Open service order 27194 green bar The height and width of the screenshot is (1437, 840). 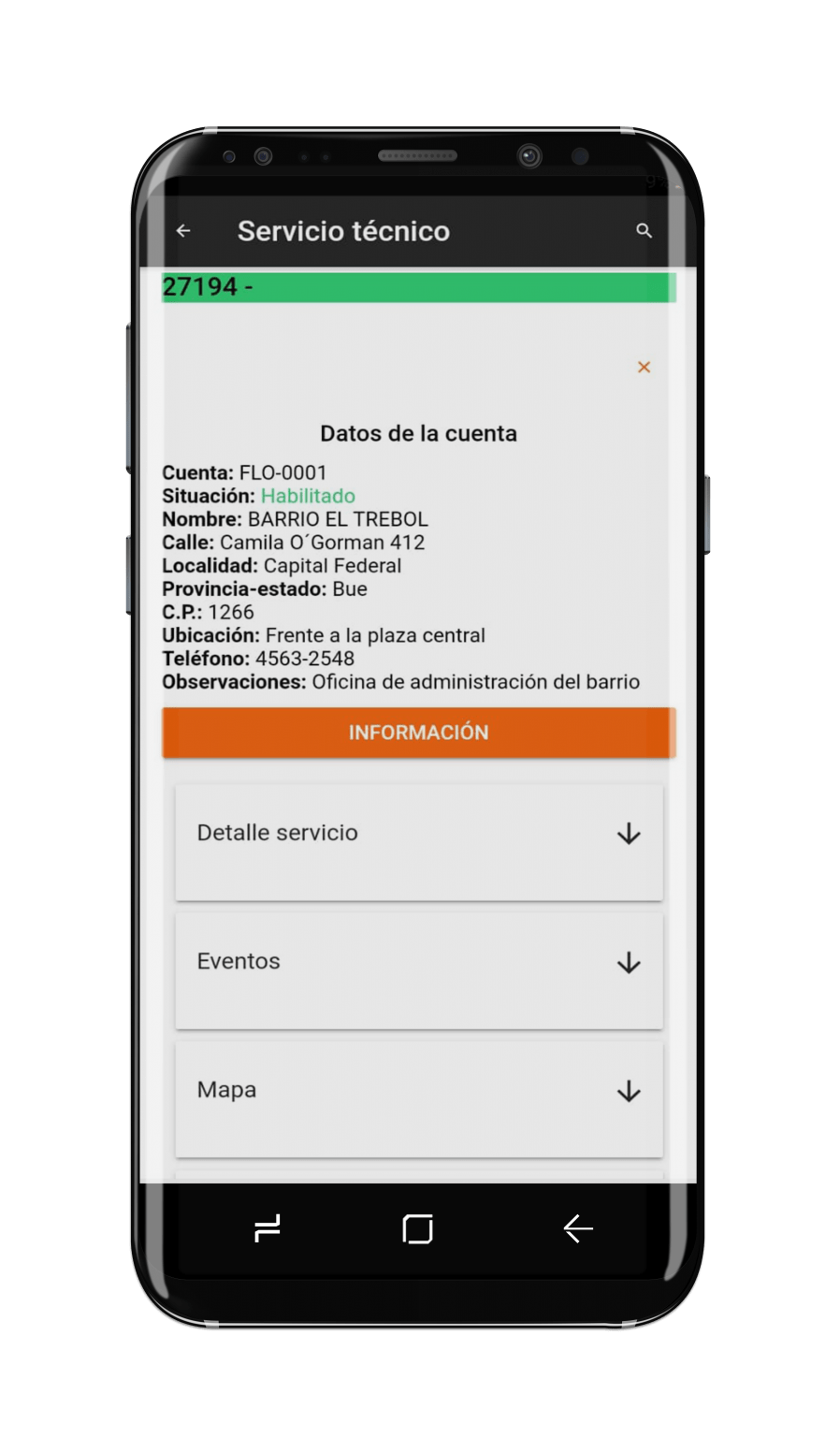418,287
